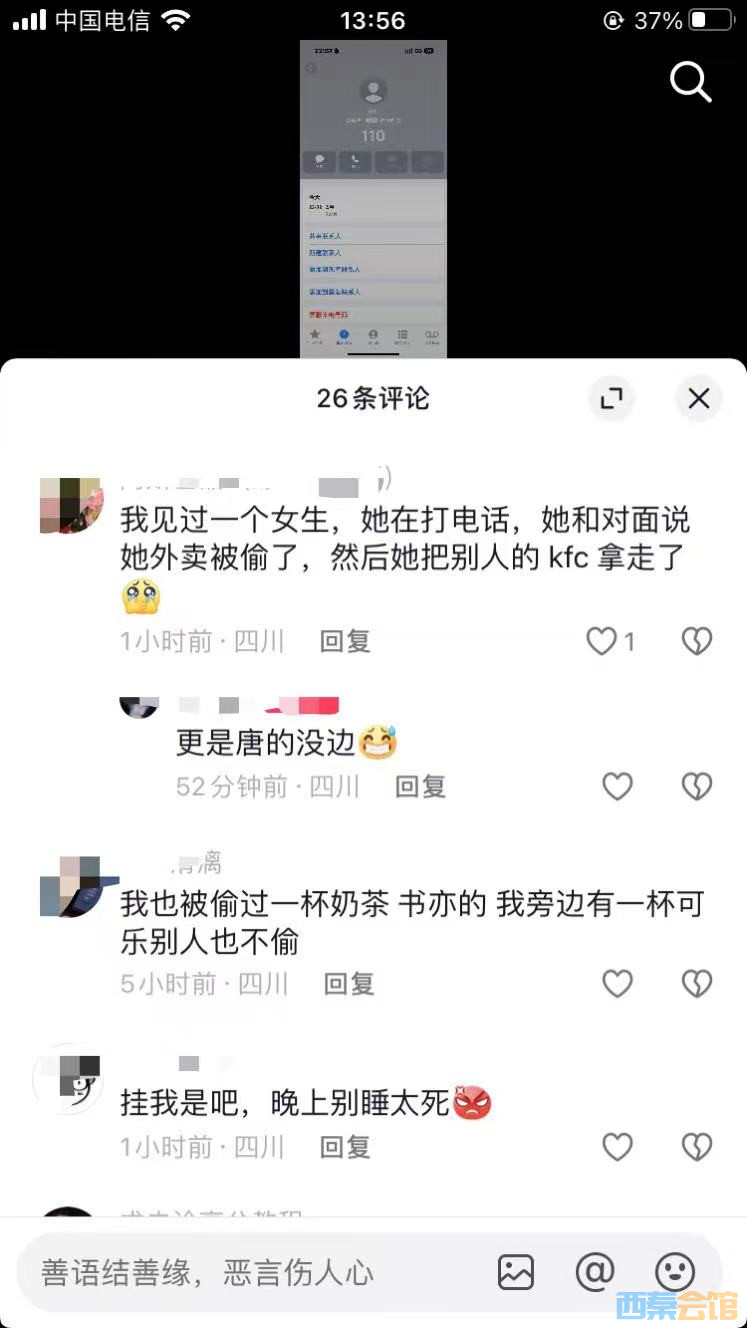Reply to the comment 更是唐的没边

click(x=420, y=787)
